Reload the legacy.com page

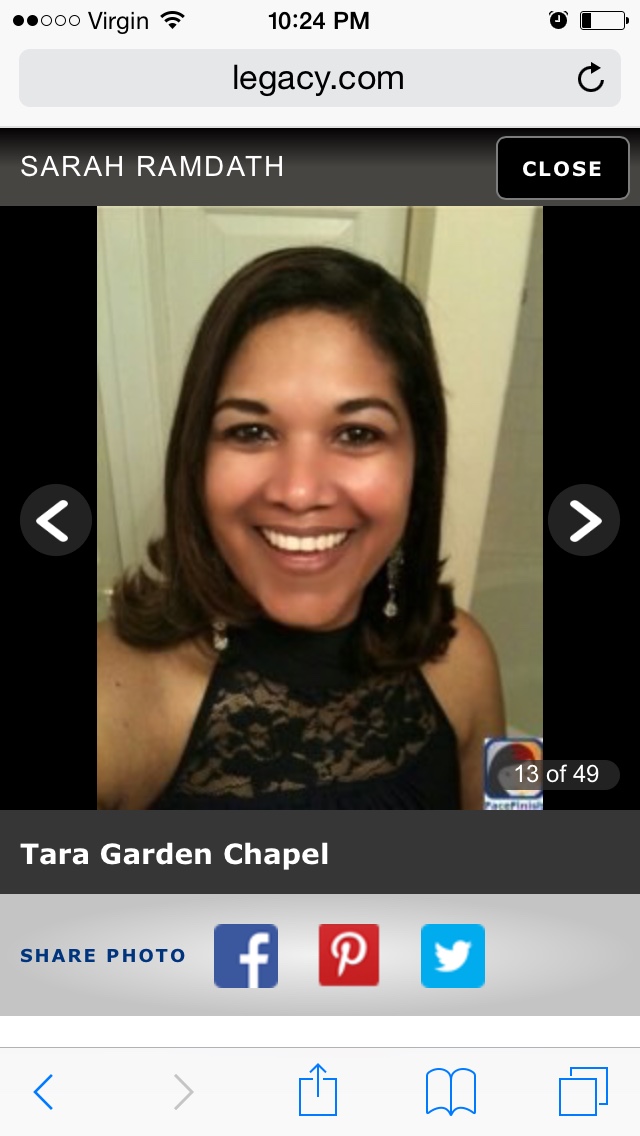pos(591,78)
